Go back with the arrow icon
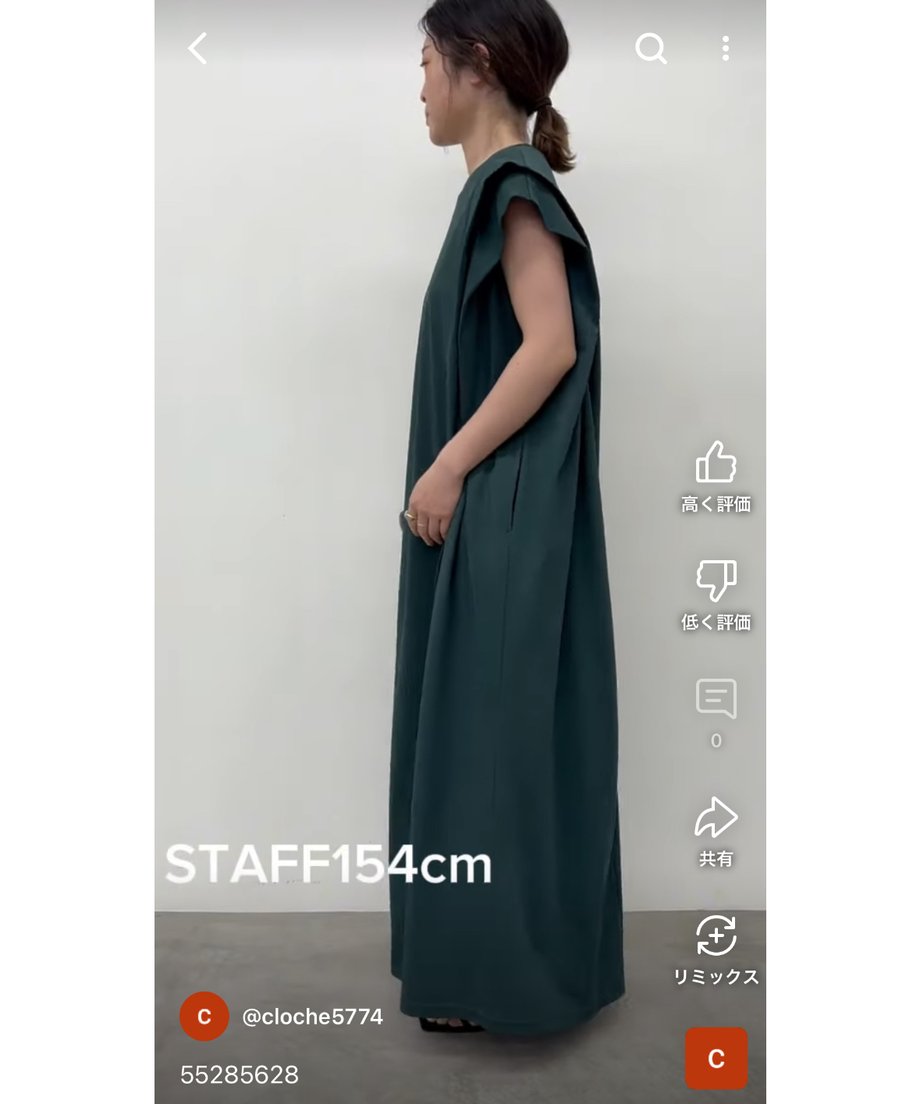The height and width of the screenshot is (1104, 920). (198, 48)
